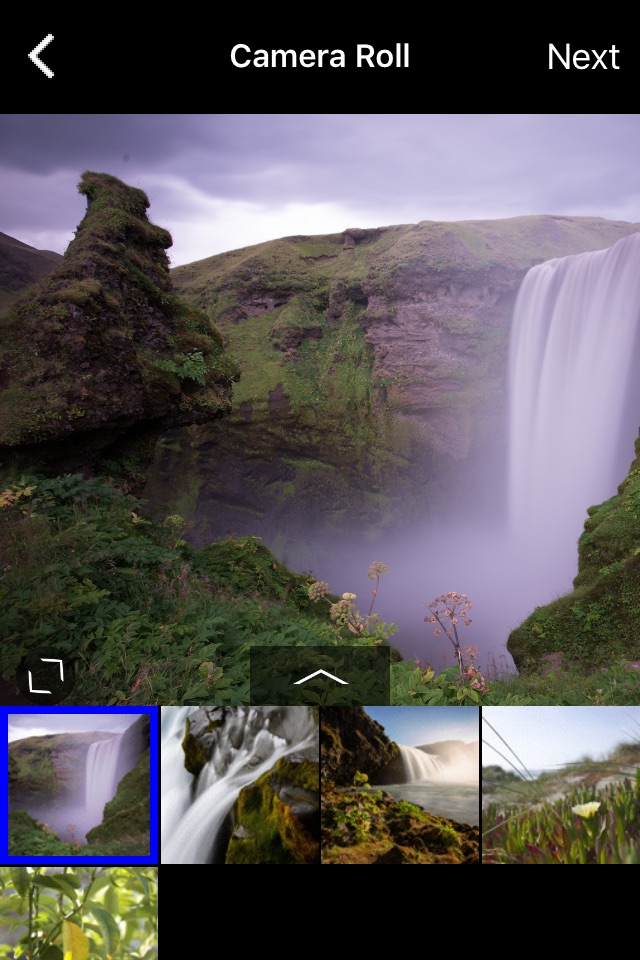Toggle the crop/expand icon on the preview
The height and width of the screenshot is (960, 640).
click(46, 676)
